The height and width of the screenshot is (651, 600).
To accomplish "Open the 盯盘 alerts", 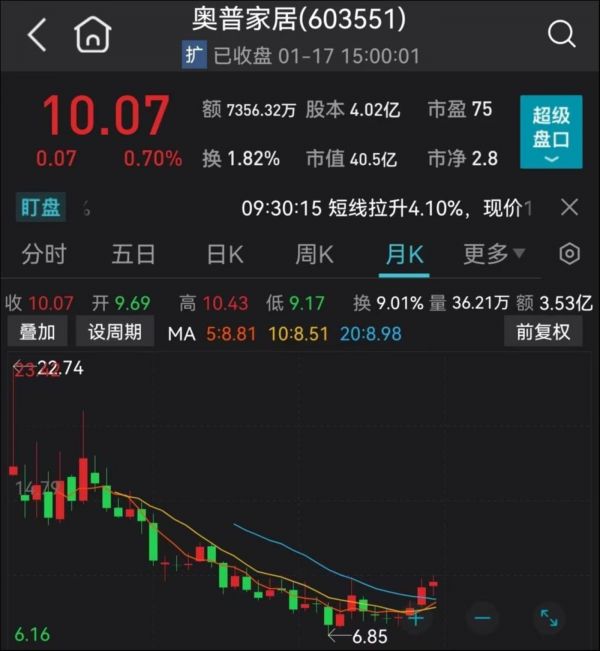I will pos(42,208).
